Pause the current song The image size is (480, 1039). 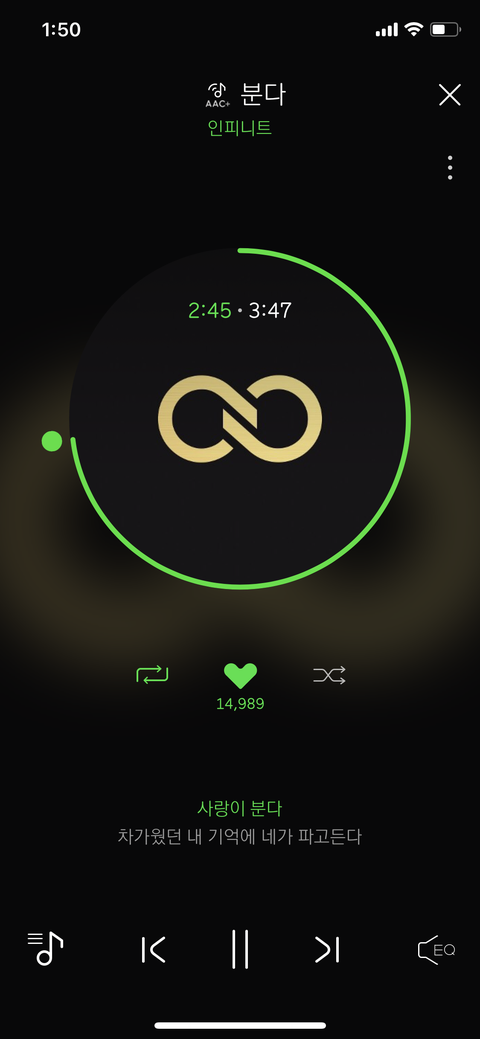point(240,950)
